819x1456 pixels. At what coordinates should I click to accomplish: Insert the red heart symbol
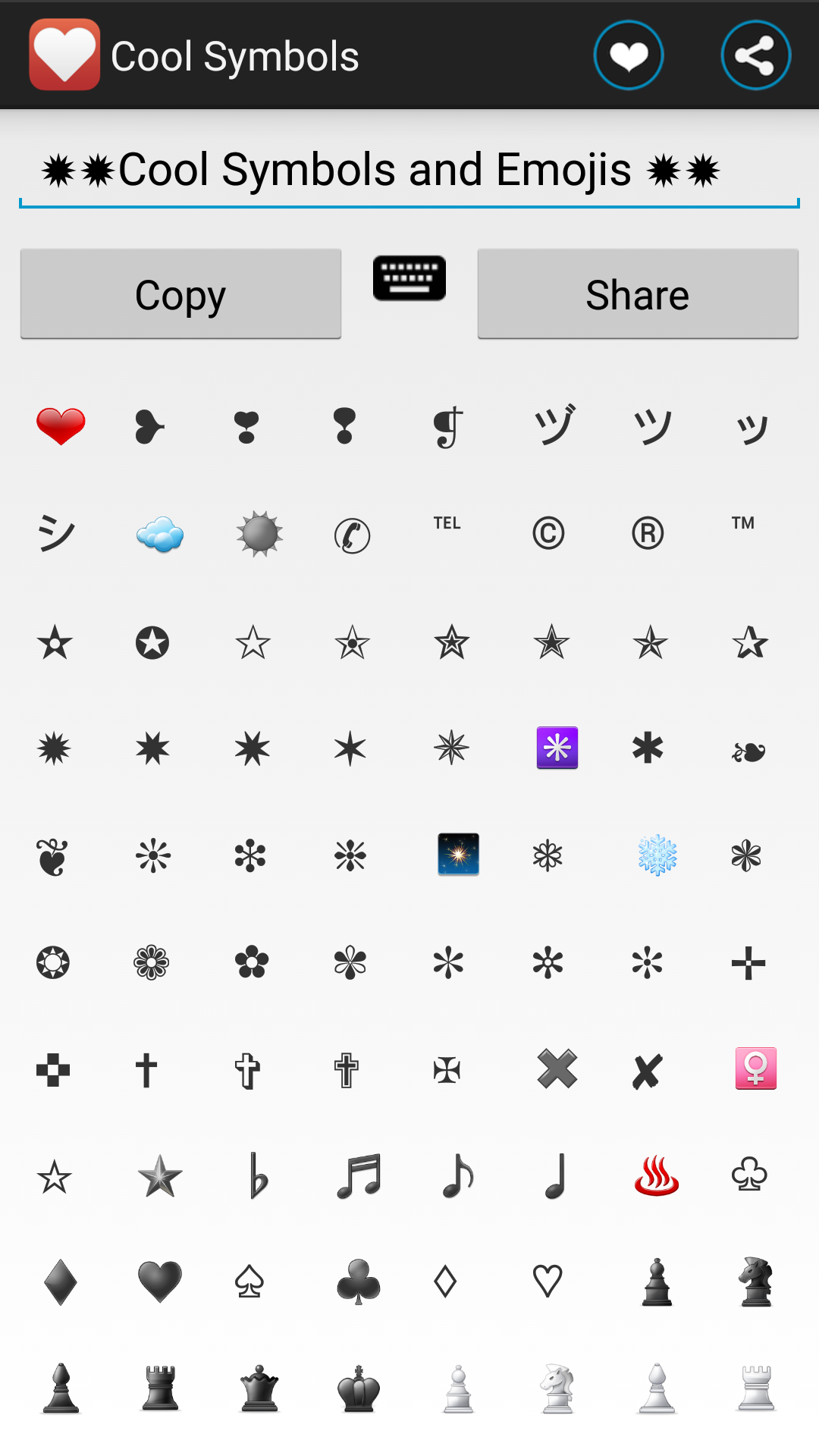[61, 425]
